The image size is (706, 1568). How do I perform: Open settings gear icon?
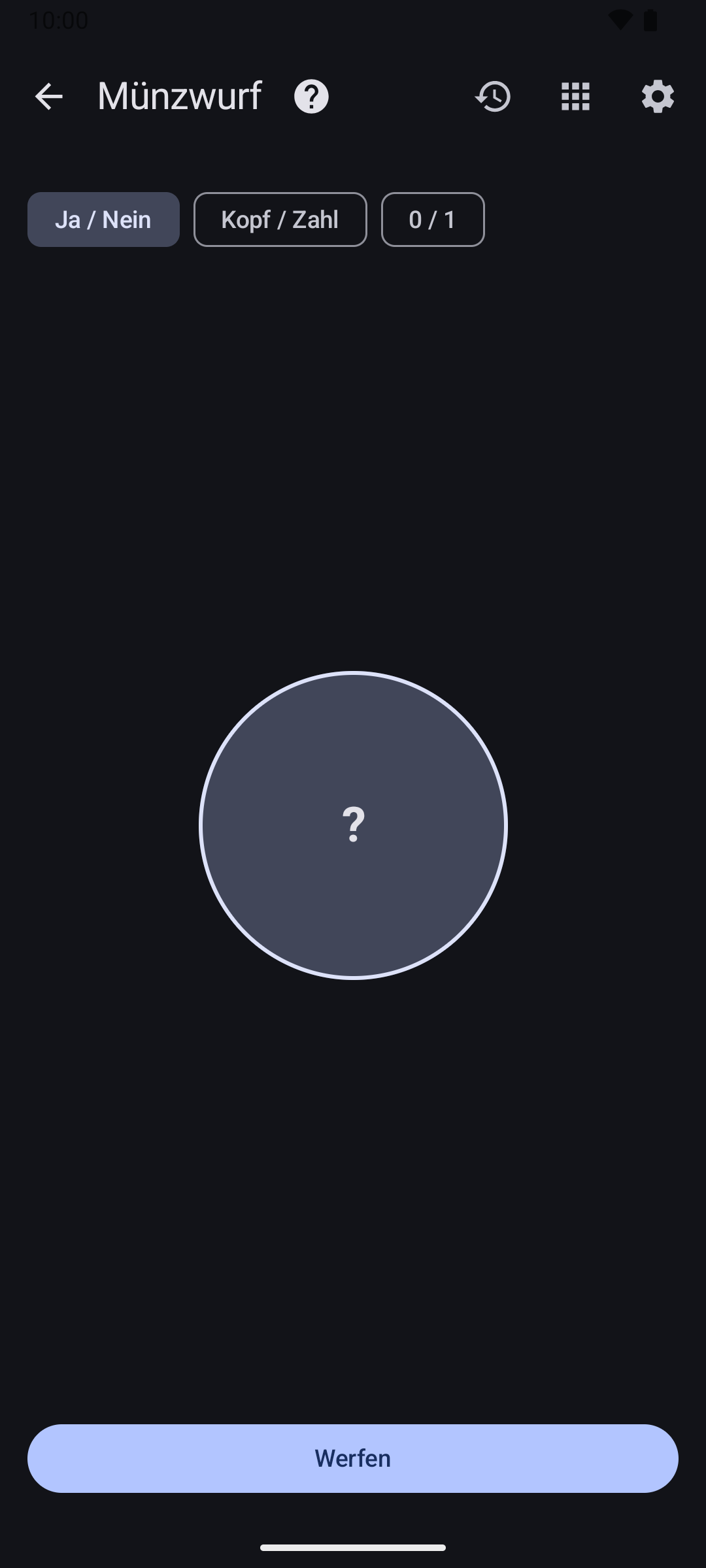[x=658, y=97]
